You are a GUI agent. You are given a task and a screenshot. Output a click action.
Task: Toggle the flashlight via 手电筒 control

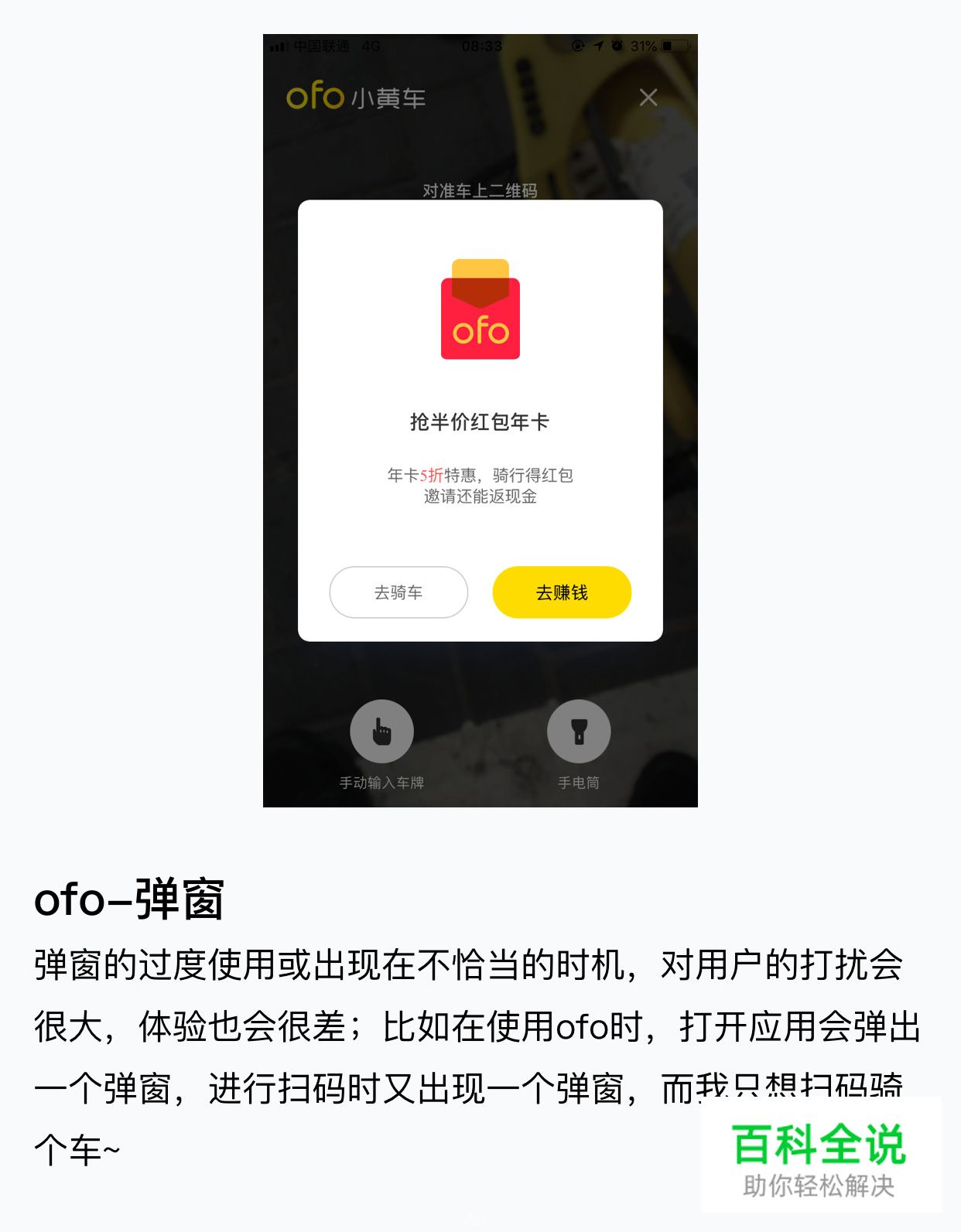[x=580, y=781]
